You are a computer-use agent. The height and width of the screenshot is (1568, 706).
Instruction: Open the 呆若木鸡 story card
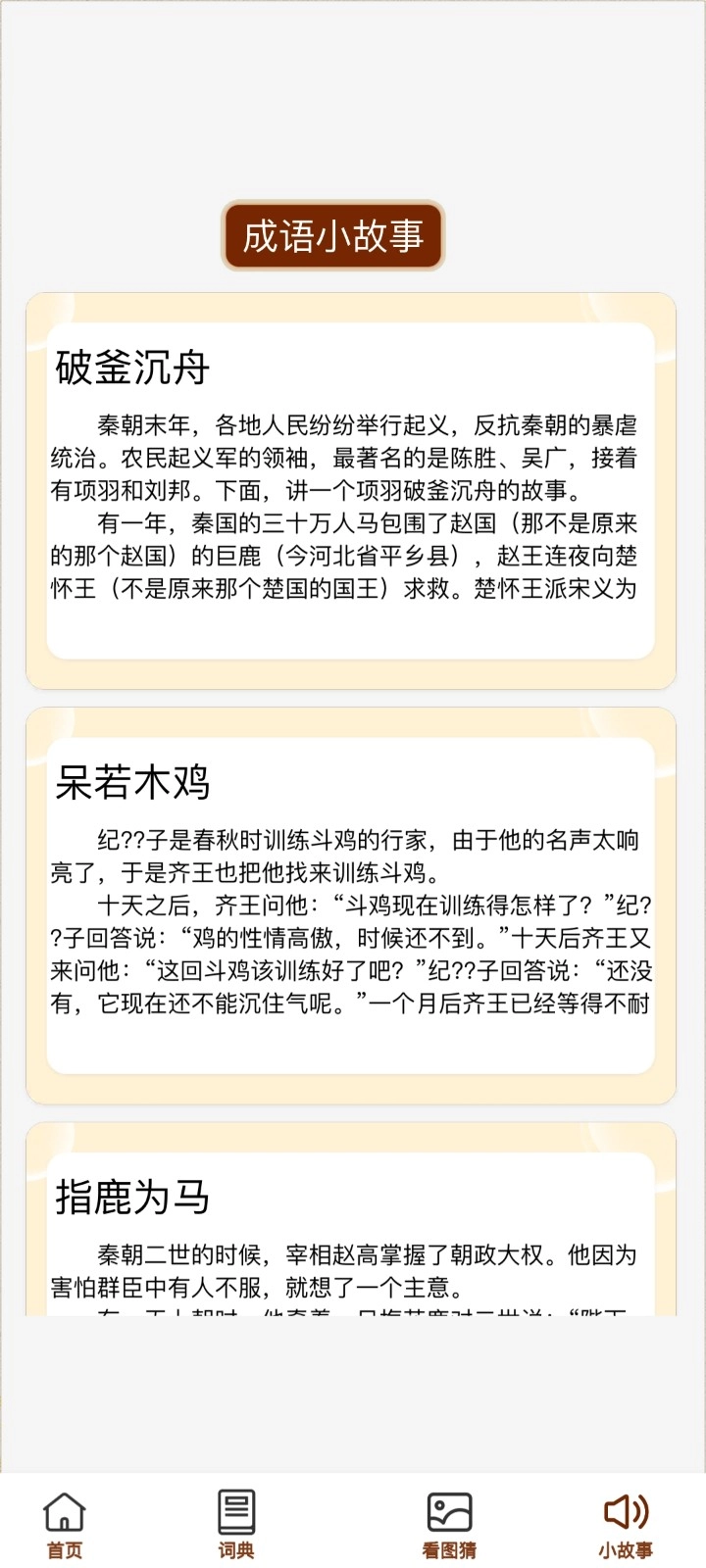tap(350, 905)
